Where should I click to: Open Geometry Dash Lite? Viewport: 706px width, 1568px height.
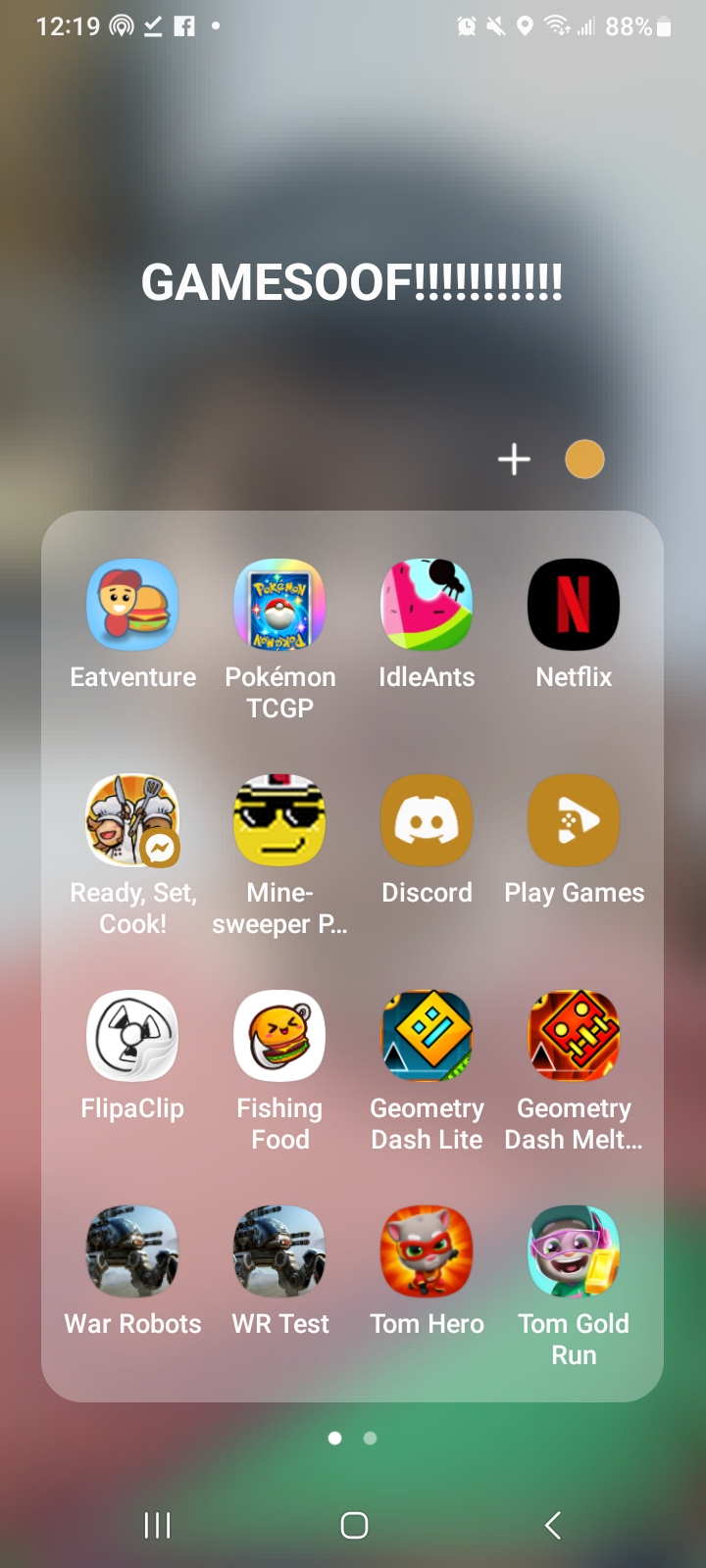427,1036
